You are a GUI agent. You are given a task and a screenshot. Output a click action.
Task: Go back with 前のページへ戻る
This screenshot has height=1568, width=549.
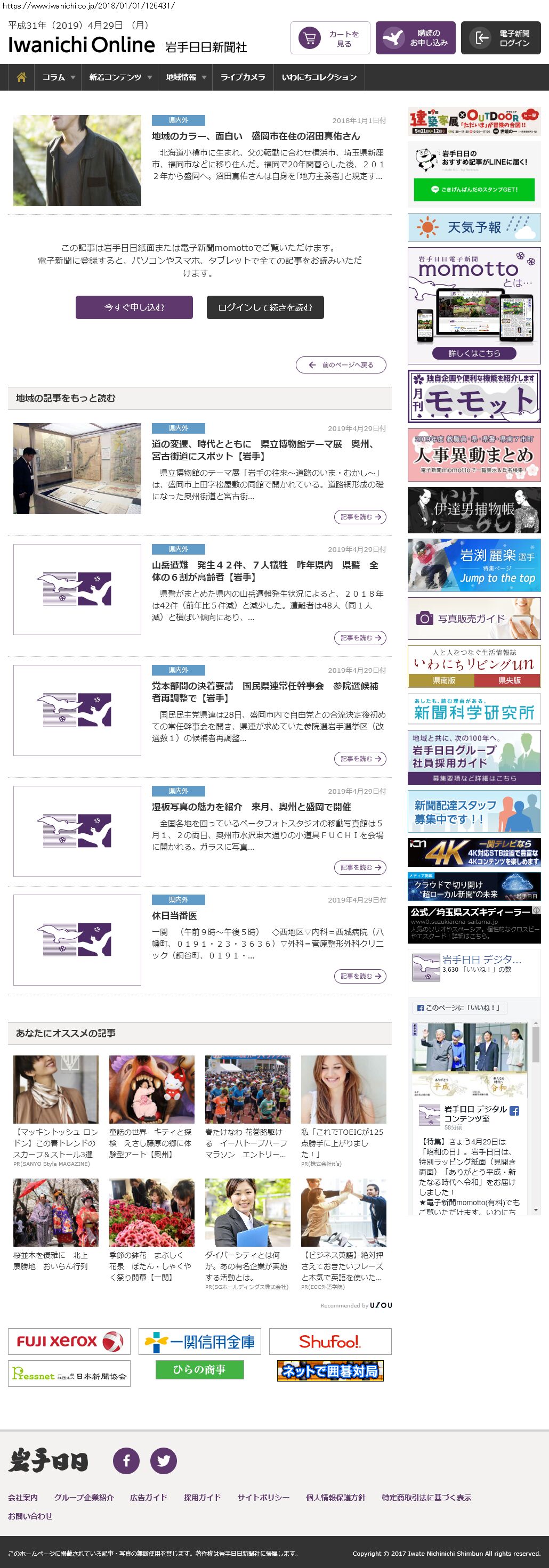(341, 364)
